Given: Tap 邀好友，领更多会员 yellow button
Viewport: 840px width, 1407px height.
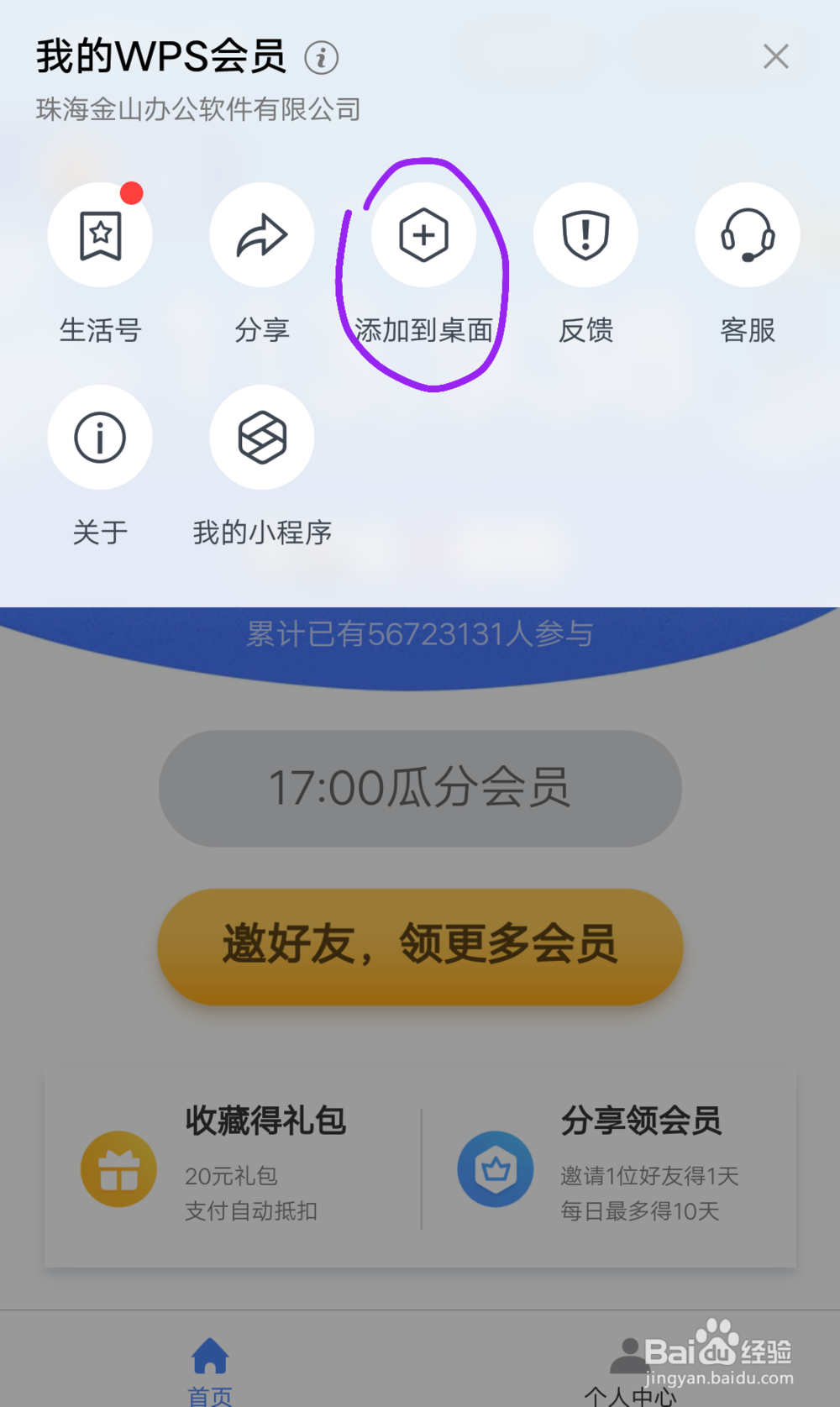Looking at the screenshot, I should pyautogui.click(x=420, y=945).
